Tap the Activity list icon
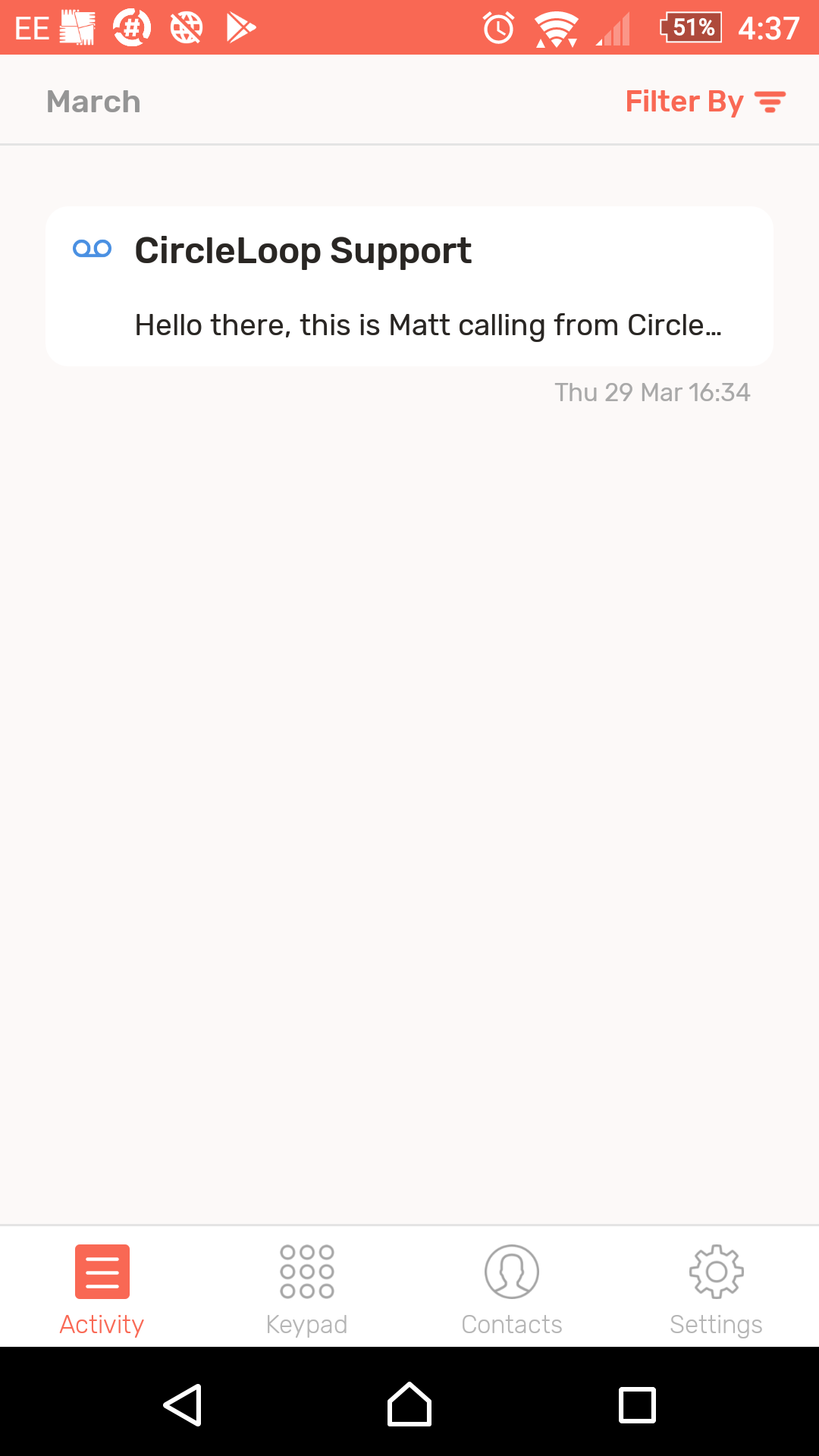The image size is (819, 1456). click(102, 1271)
